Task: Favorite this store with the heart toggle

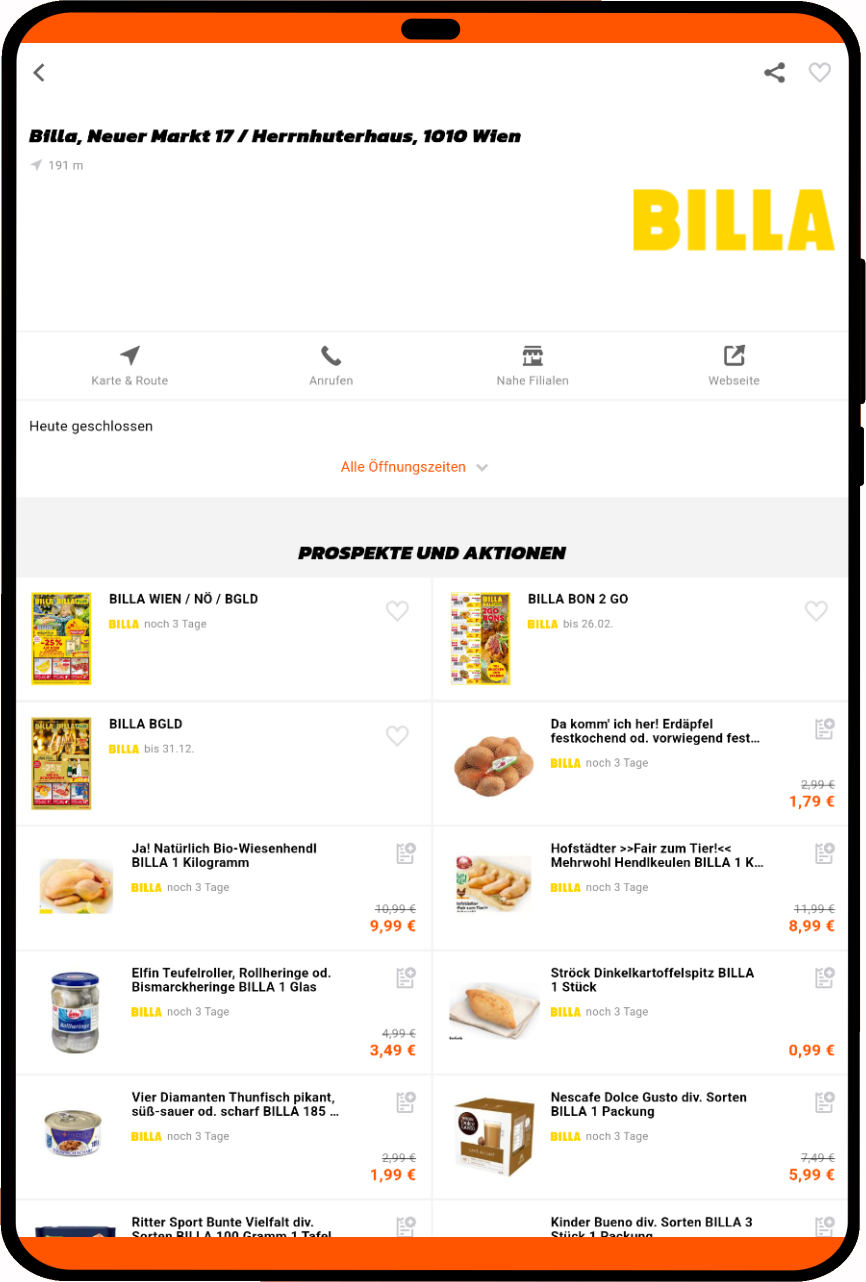Action: [x=820, y=72]
